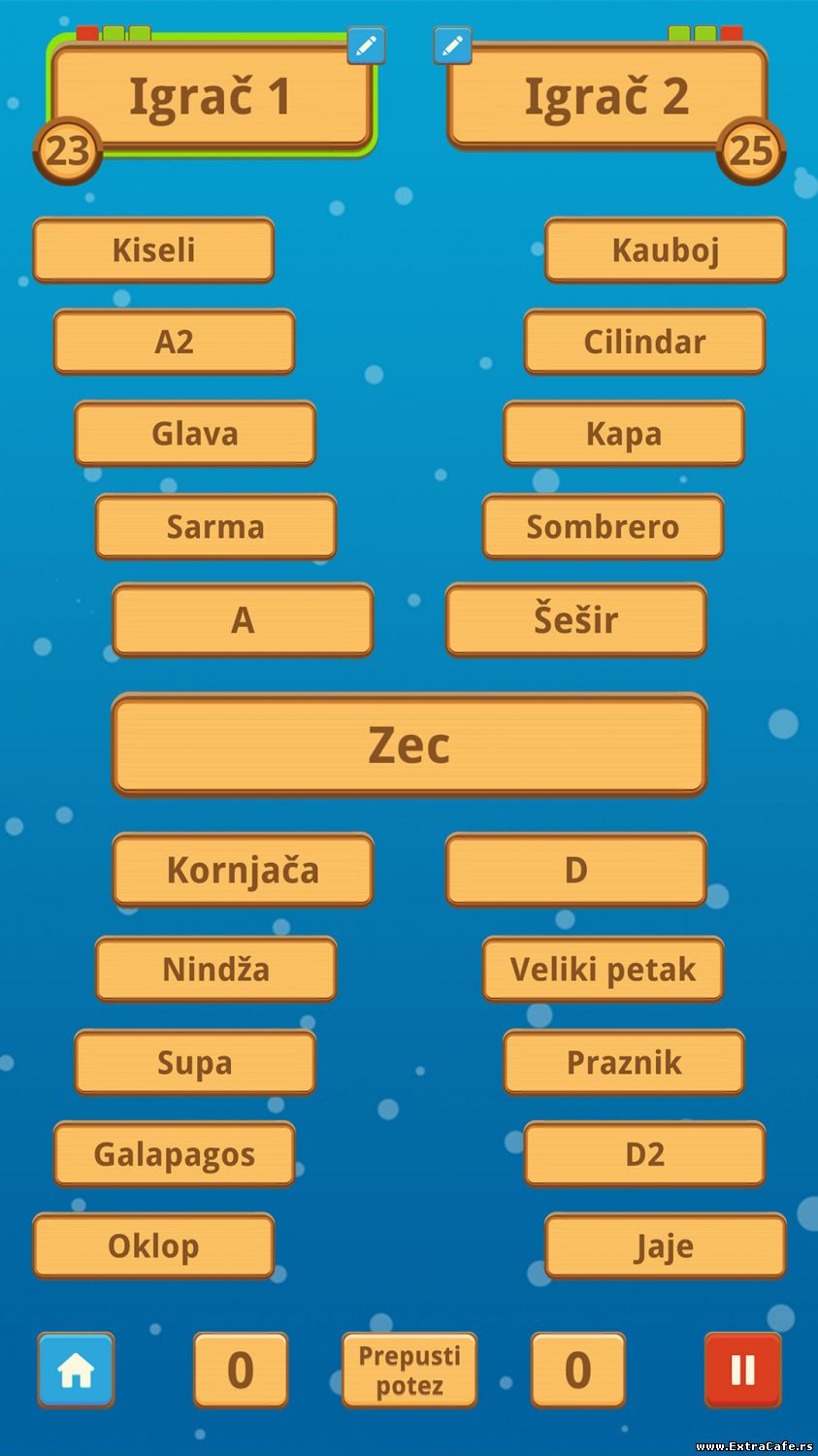Choose the Kornjača field
818x1456 pixels.
pyautogui.click(x=243, y=870)
